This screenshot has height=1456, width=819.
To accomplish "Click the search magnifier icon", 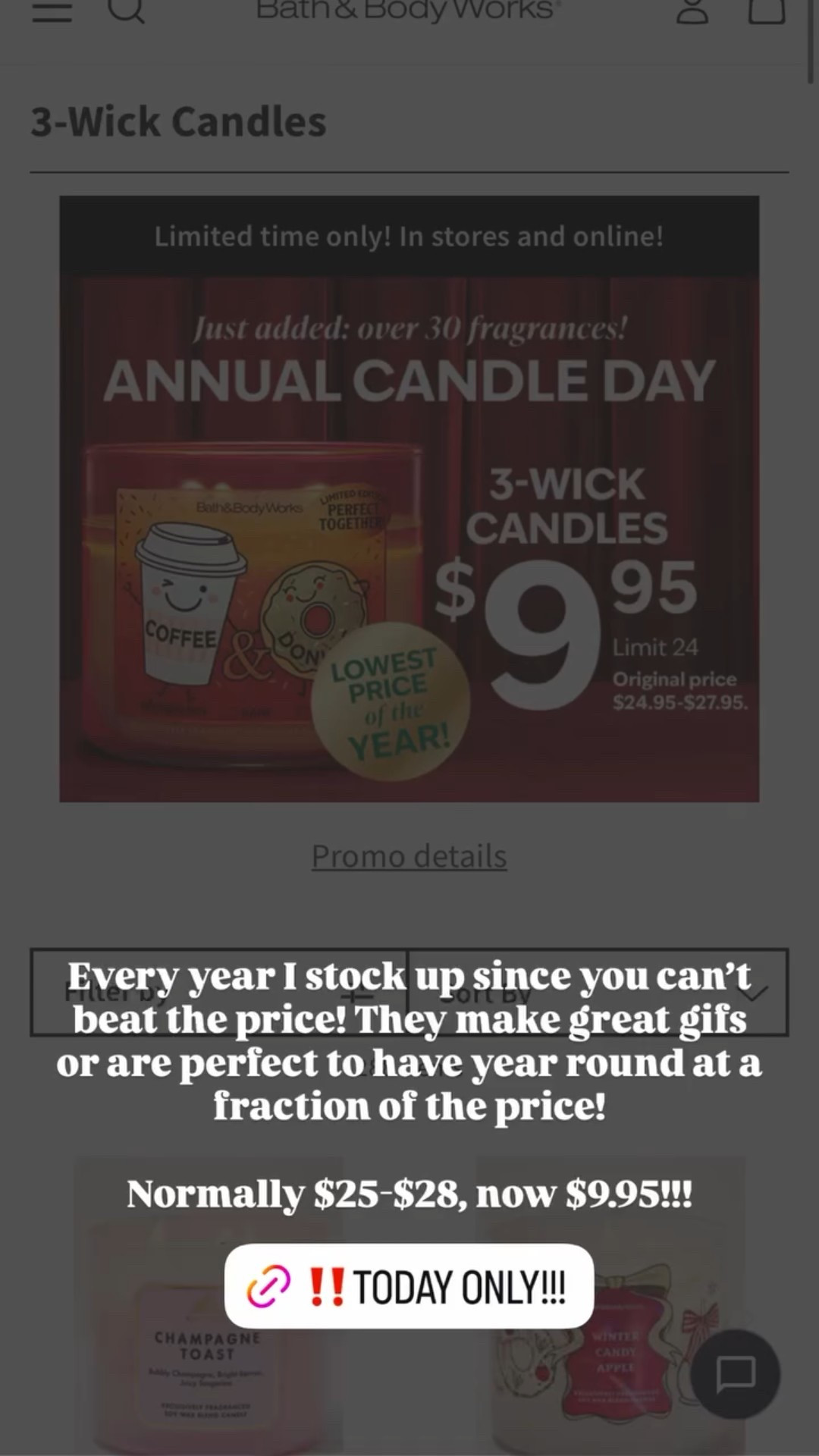I will click(x=127, y=11).
